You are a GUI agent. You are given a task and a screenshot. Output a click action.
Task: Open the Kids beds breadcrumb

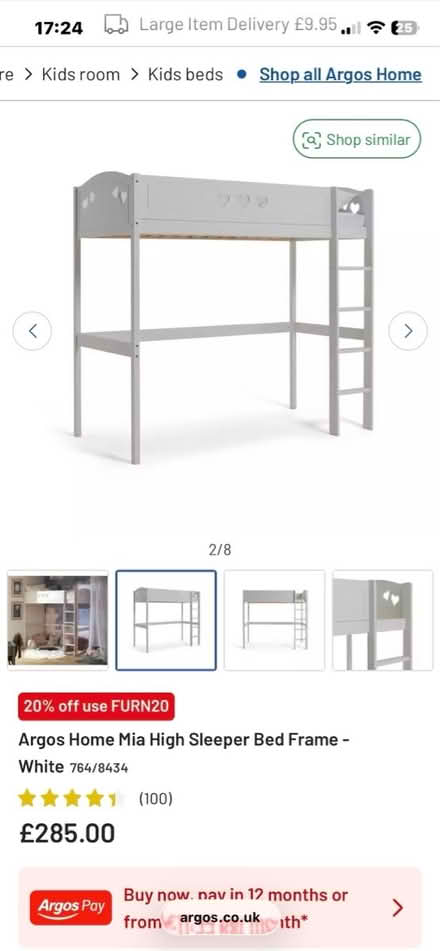pyautogui.click(x=186, y=75)
